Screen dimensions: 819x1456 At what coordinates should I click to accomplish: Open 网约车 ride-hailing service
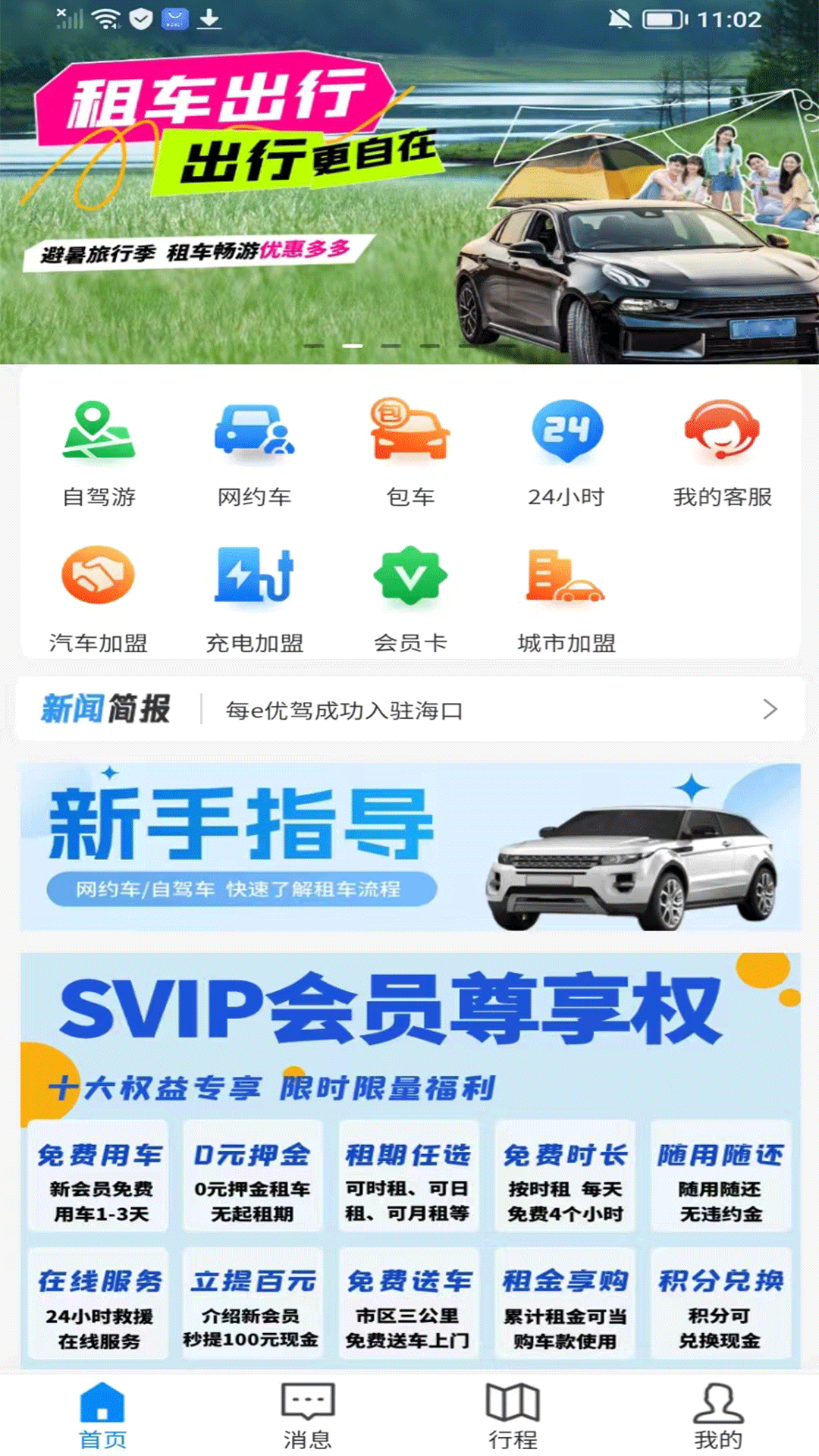coord(254,453)
